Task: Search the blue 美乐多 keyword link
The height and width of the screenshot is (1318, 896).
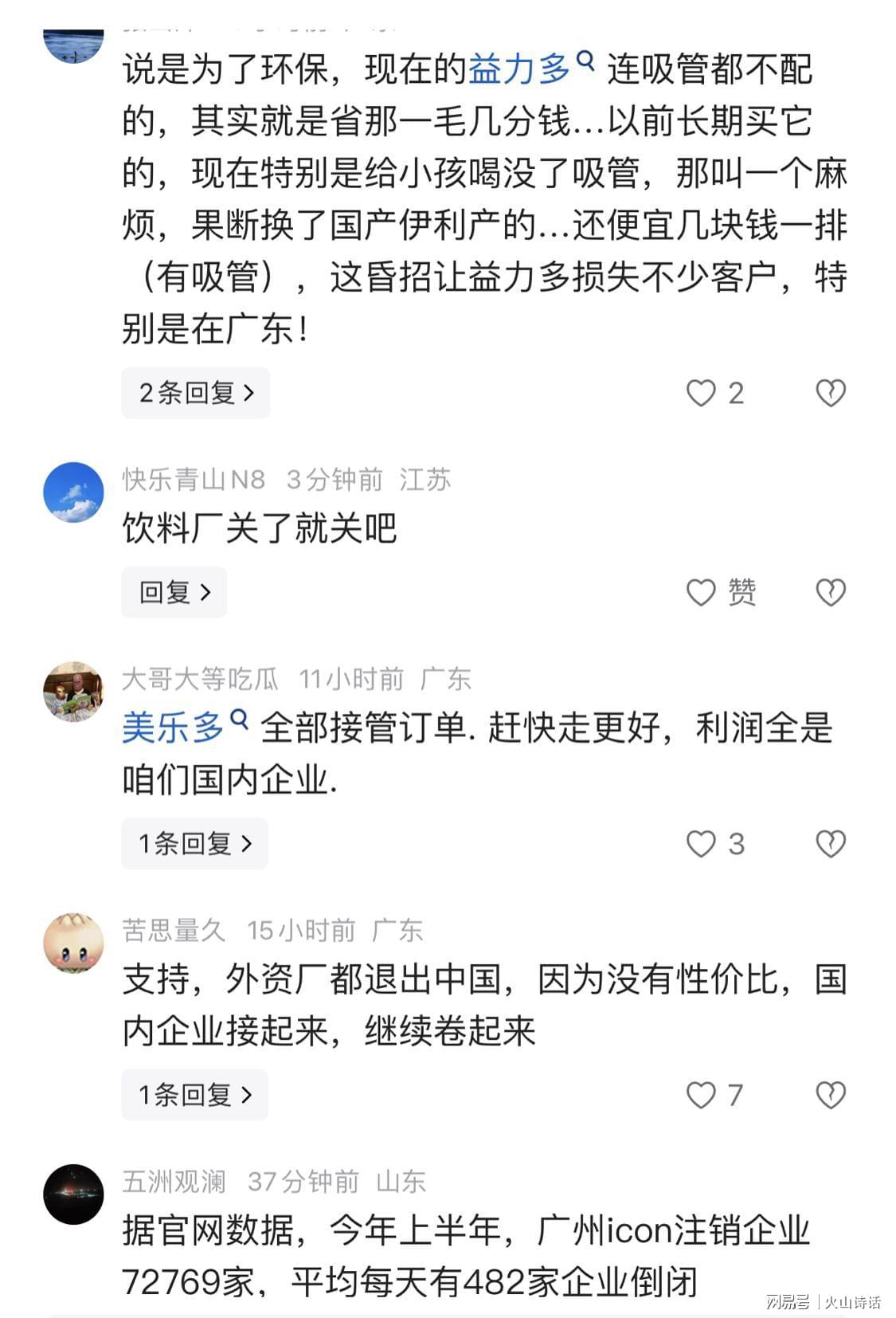Action: [184, 727]
